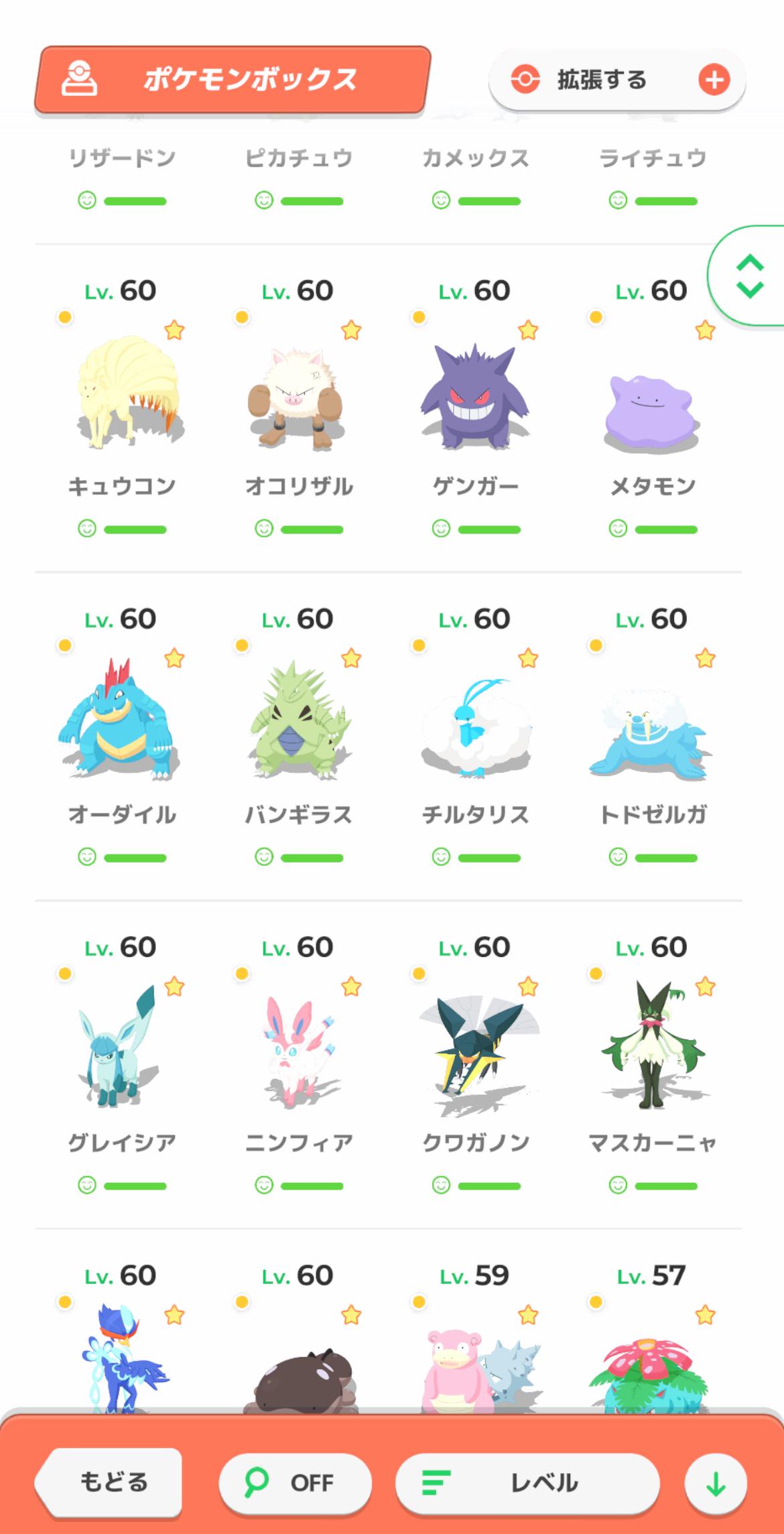
Task: Open the レベル sort order dropdown
Action: 527,1482
